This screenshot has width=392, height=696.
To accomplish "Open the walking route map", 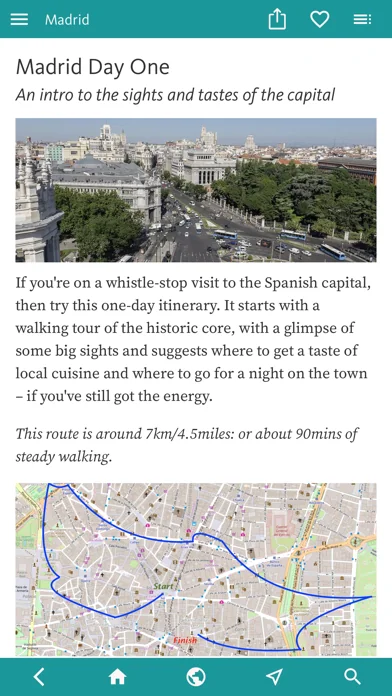I will coord(196,569).
